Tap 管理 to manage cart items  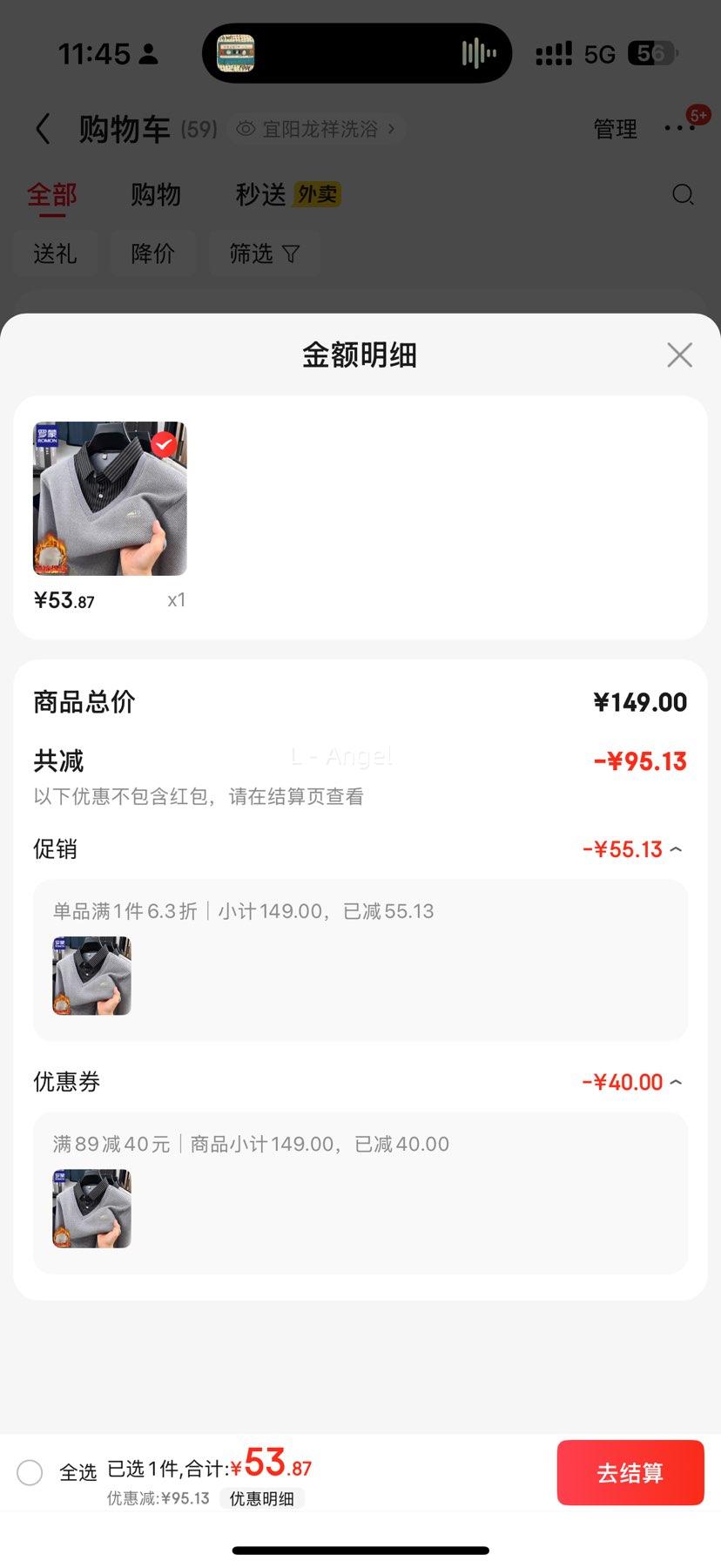point(615,128)
